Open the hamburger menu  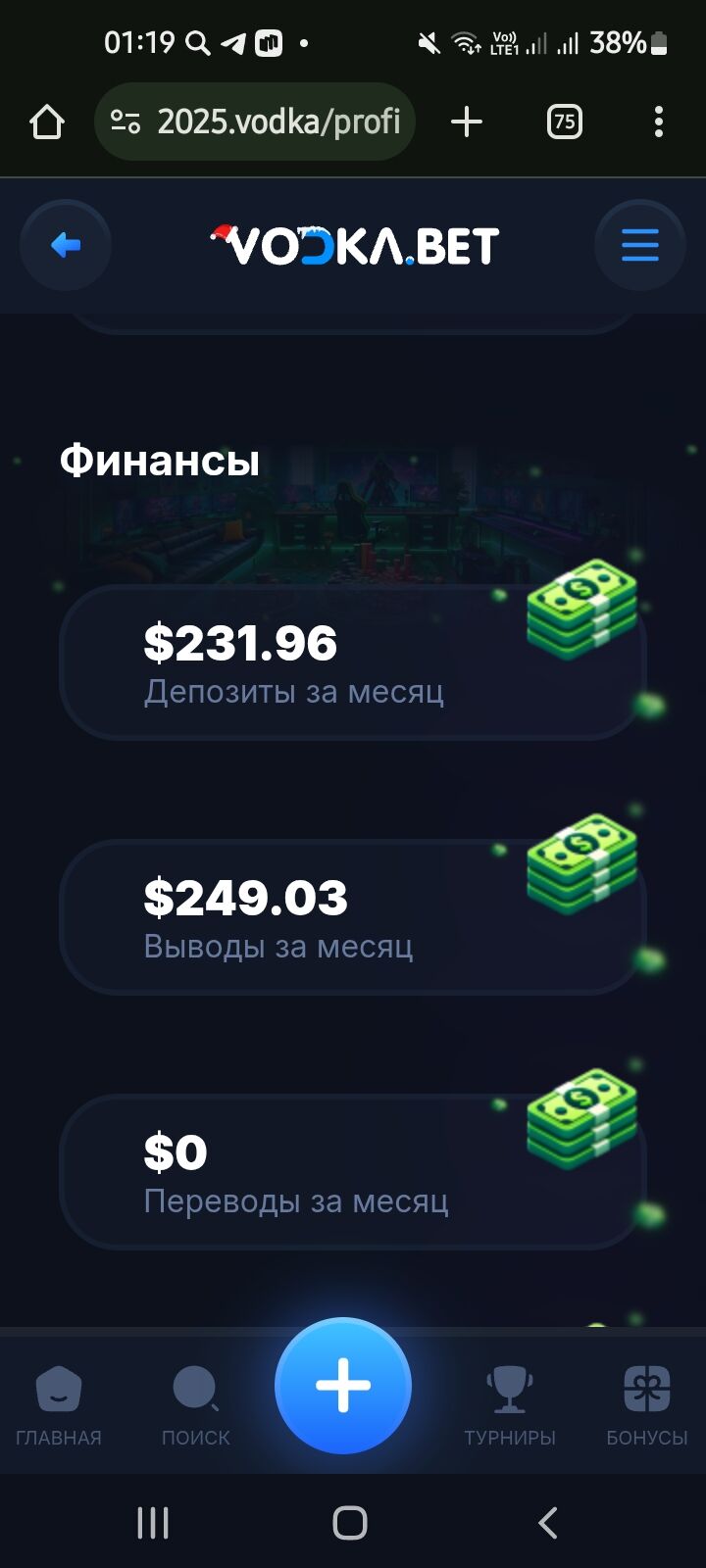639,245
